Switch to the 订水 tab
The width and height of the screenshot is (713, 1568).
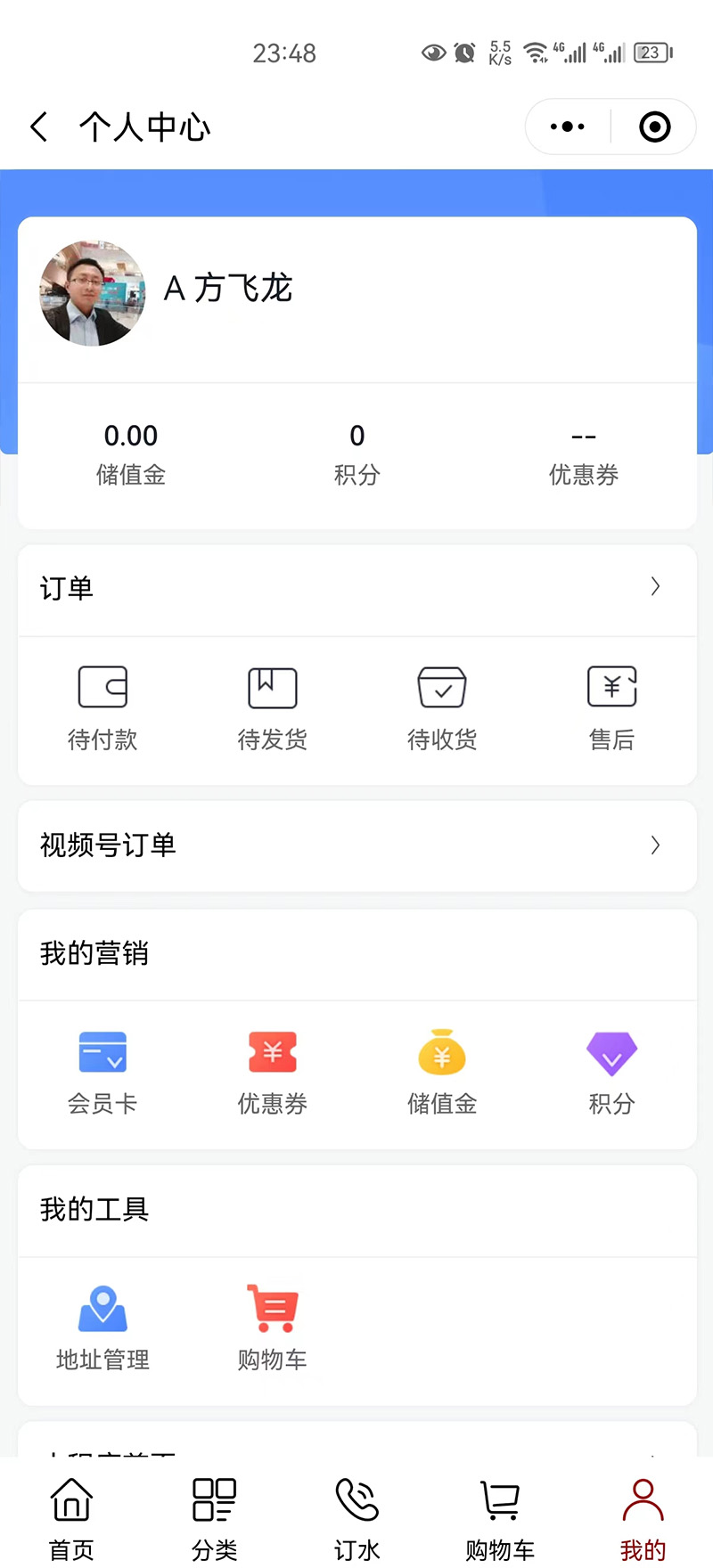click(356, 1518)
